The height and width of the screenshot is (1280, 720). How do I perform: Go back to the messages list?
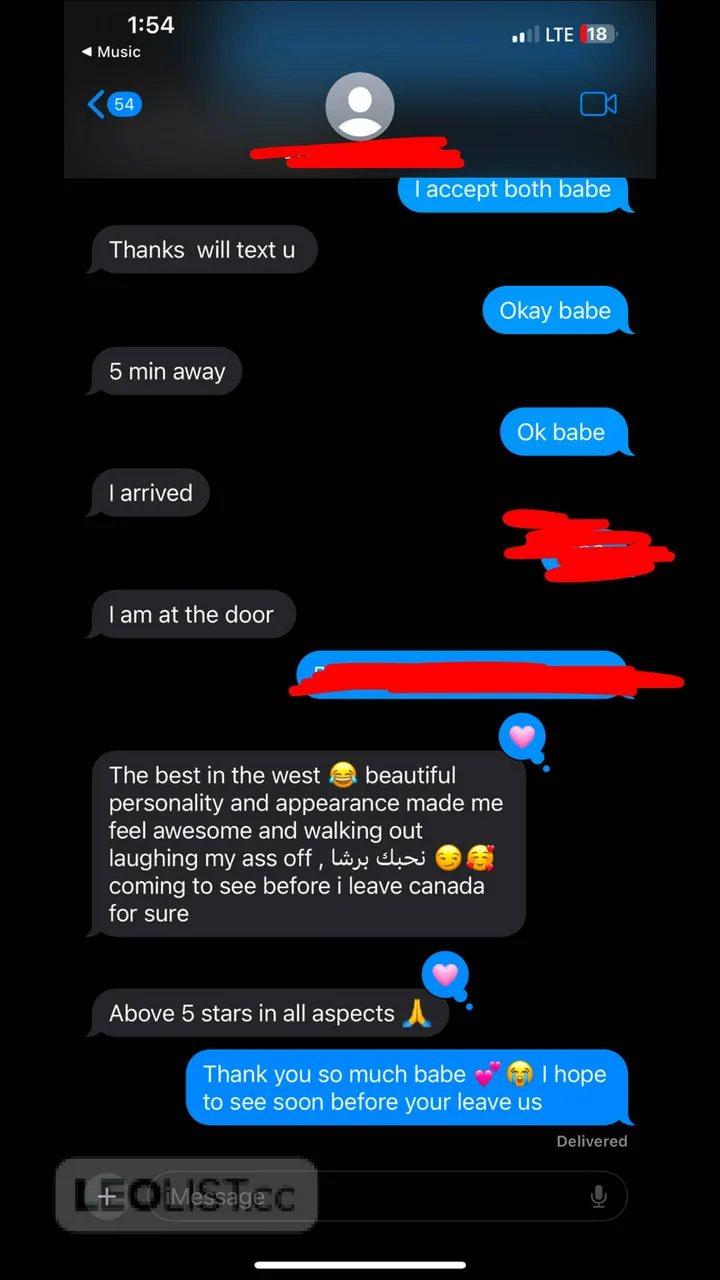coord(112,104)
